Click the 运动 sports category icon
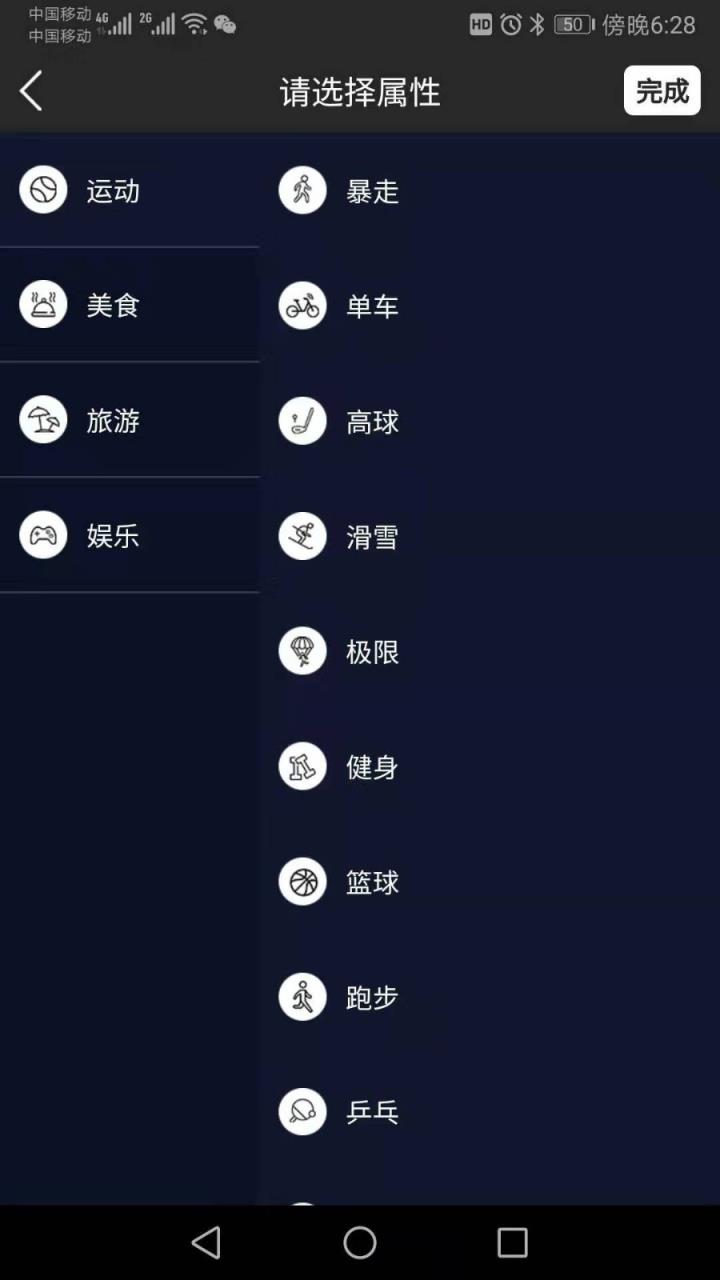 click(43, 190)
